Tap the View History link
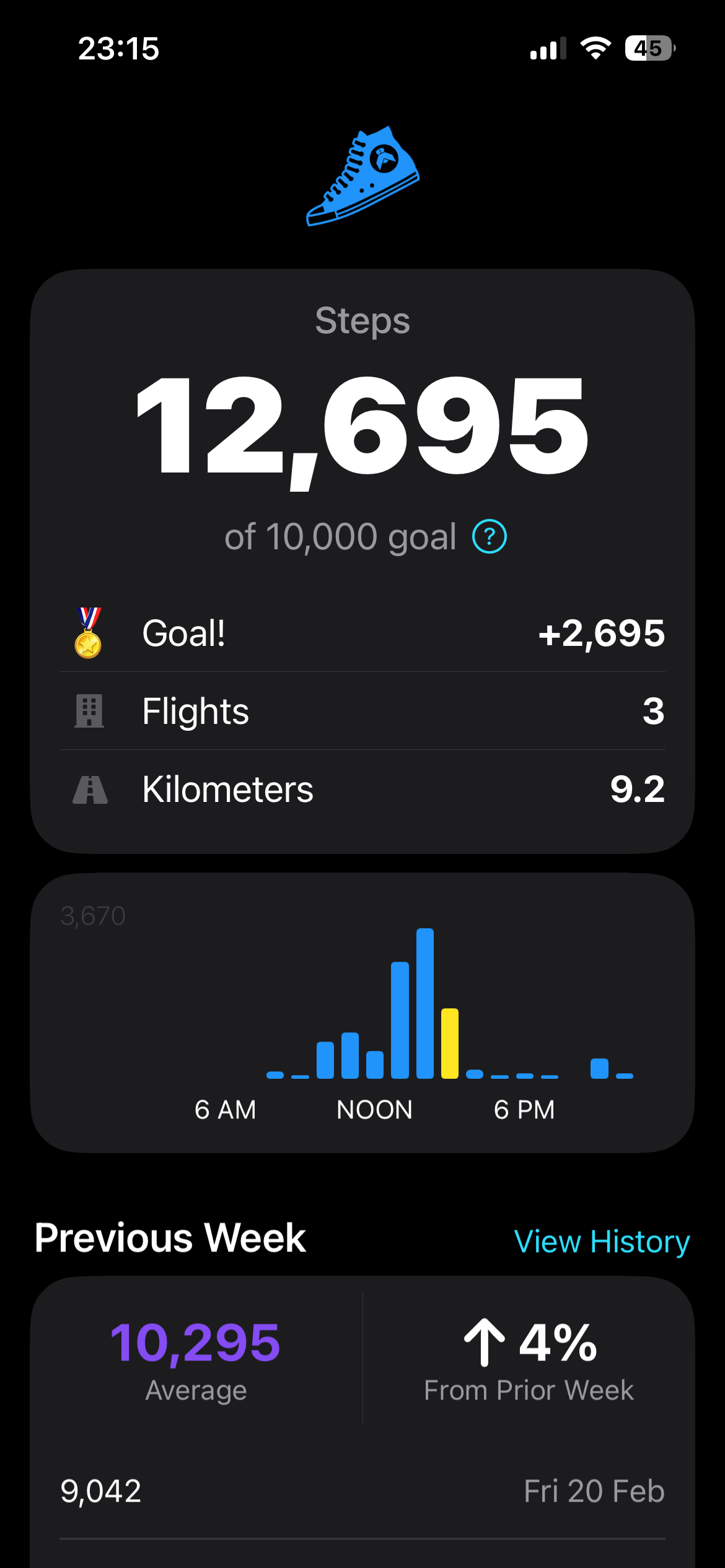 coord(602,1242)
